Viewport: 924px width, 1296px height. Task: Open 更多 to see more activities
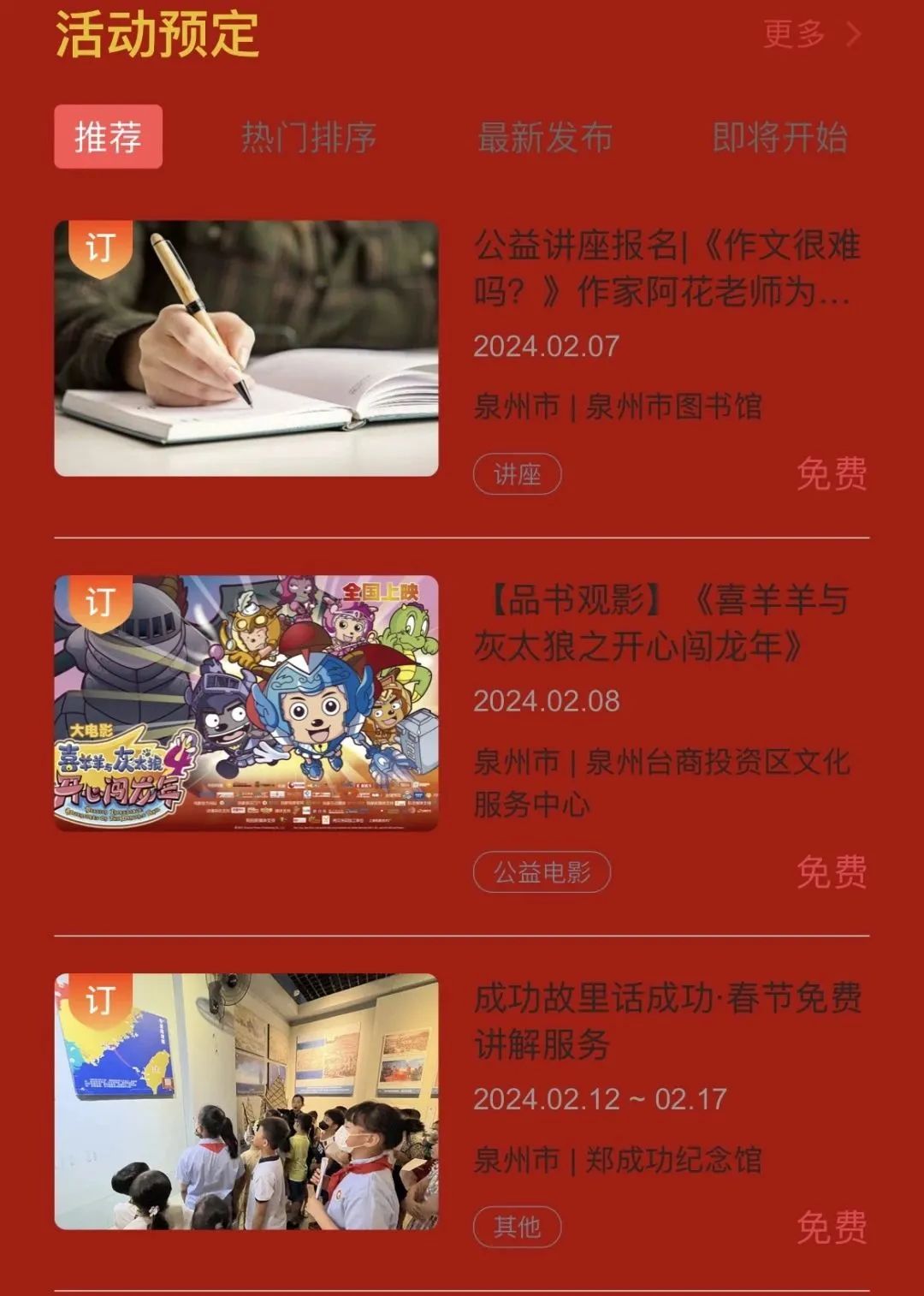[x=810, y=34]
